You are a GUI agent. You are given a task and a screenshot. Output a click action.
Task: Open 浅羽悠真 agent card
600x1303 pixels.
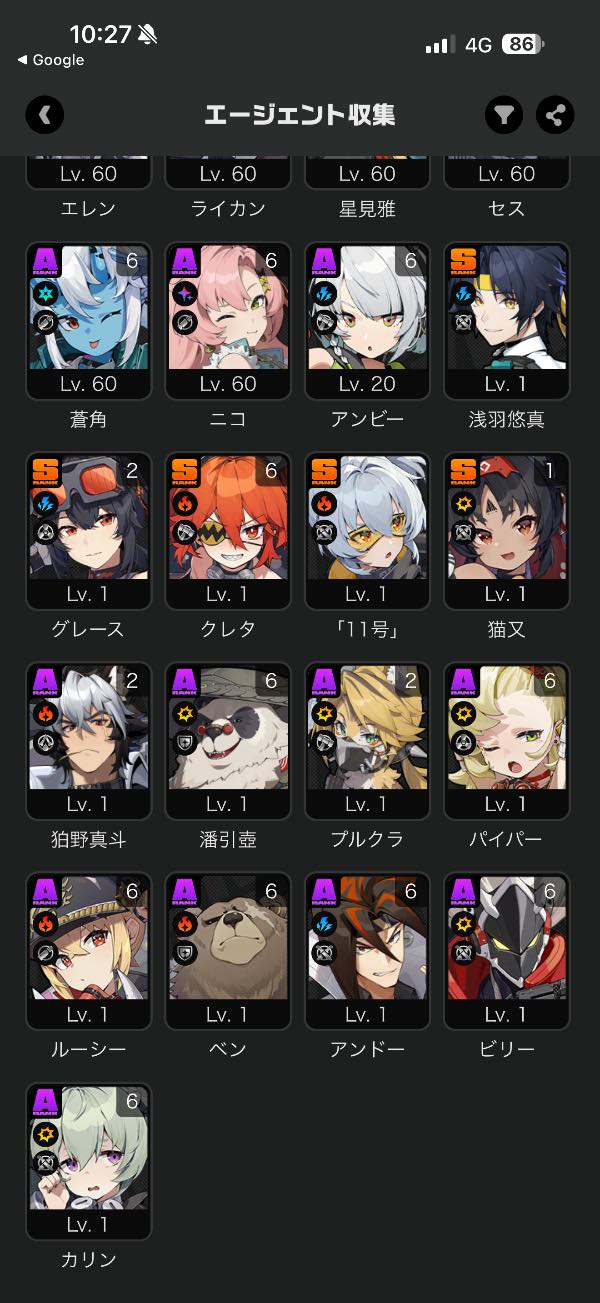(x=507, y=320)
